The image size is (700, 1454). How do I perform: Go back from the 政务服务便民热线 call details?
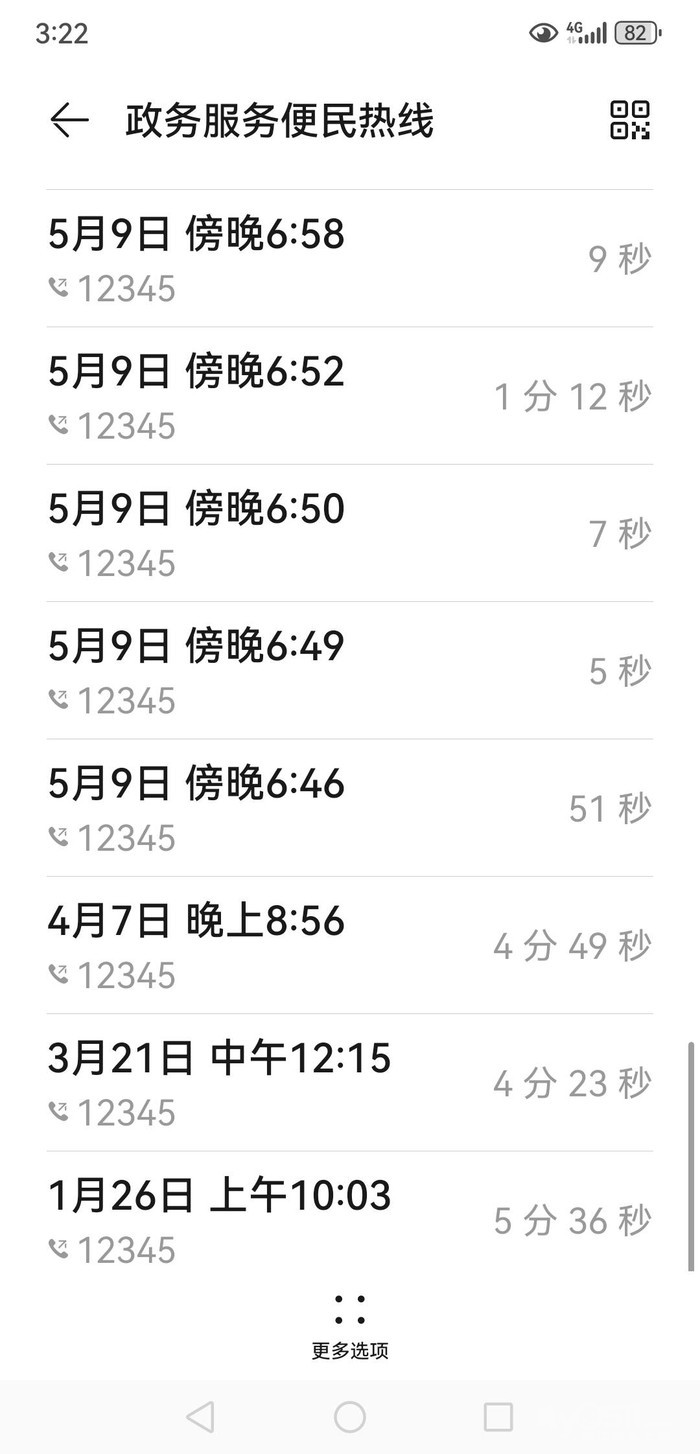(x=69, y=121)
